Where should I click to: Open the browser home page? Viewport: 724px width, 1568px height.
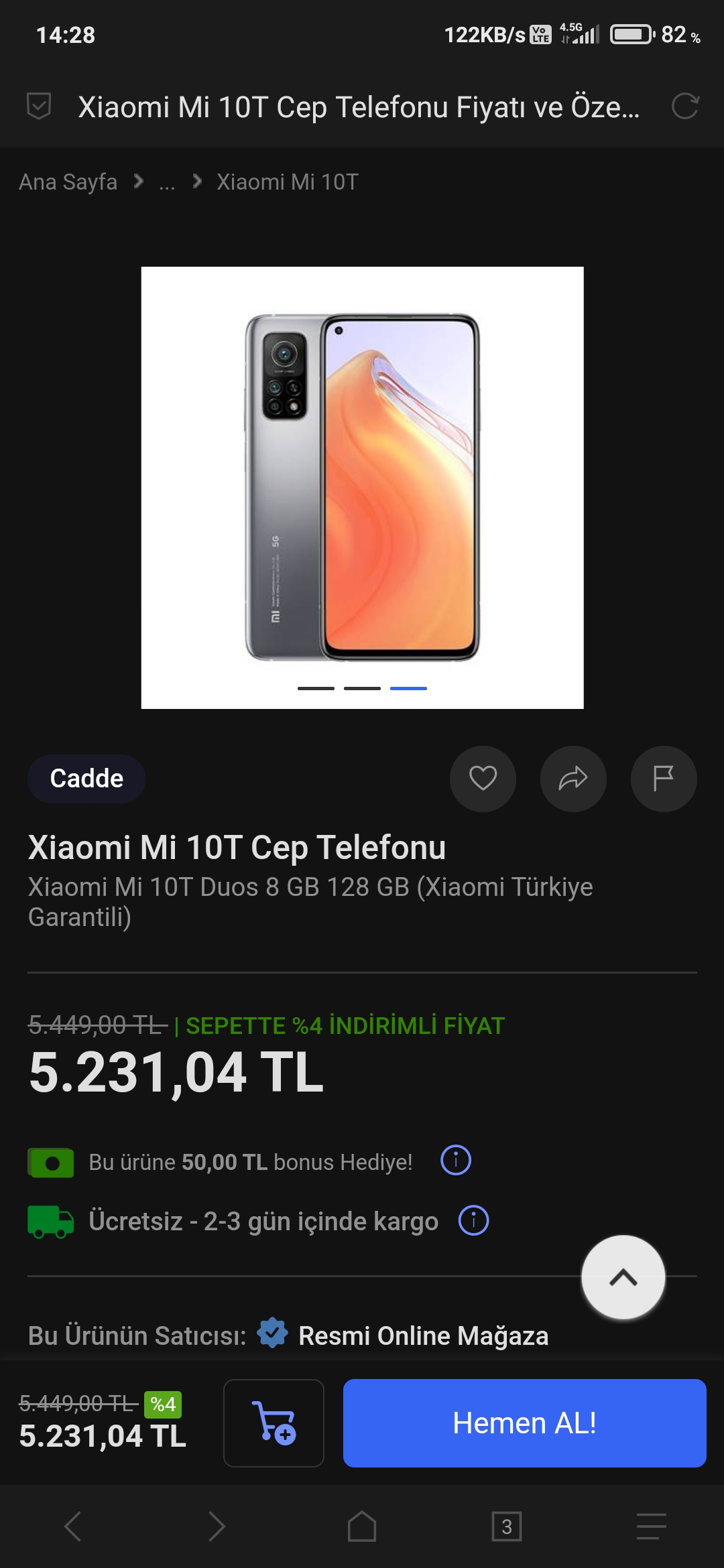[x=362, y=1526]
